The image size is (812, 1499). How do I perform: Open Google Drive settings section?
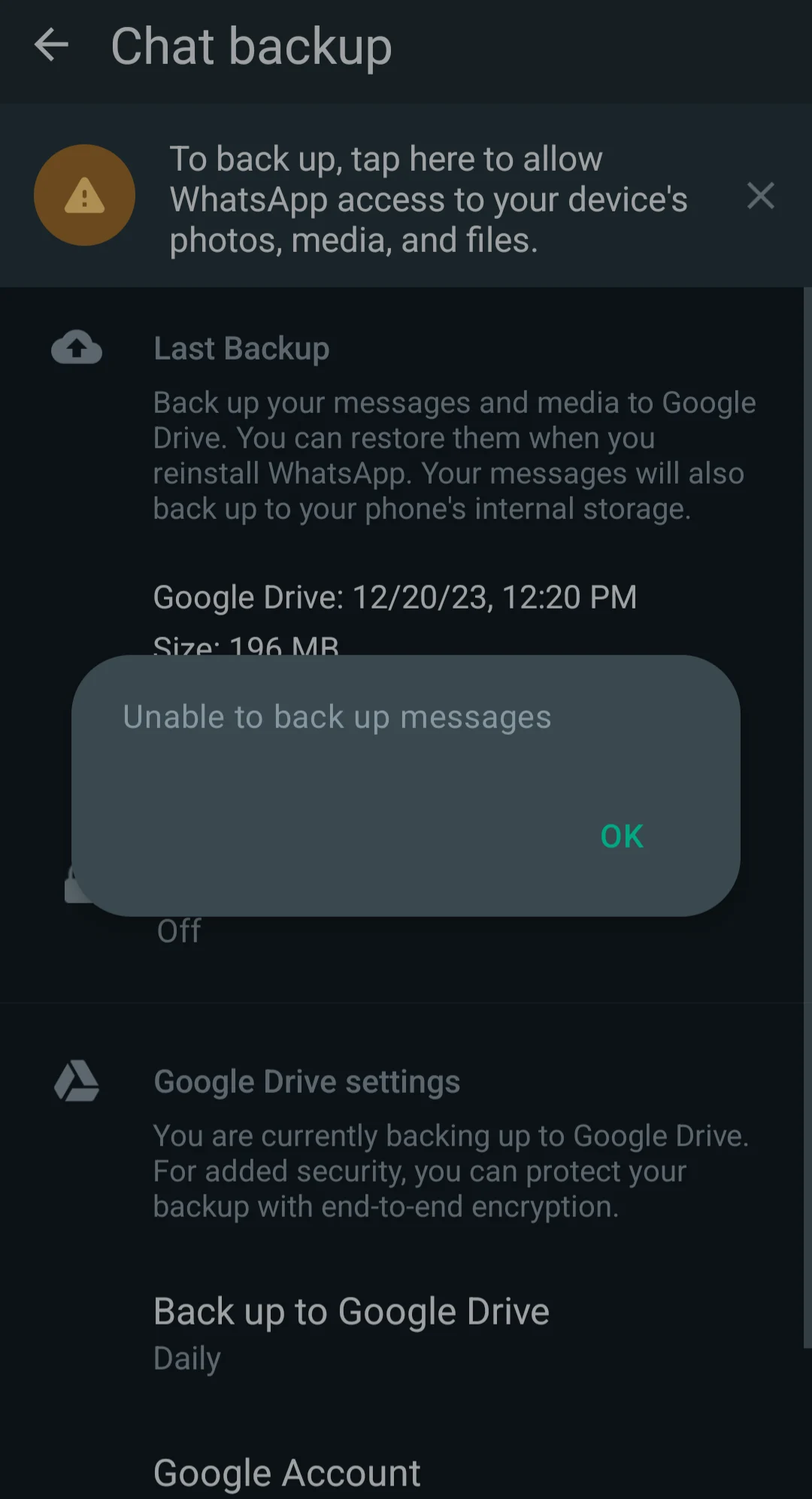click(307, 1080)
